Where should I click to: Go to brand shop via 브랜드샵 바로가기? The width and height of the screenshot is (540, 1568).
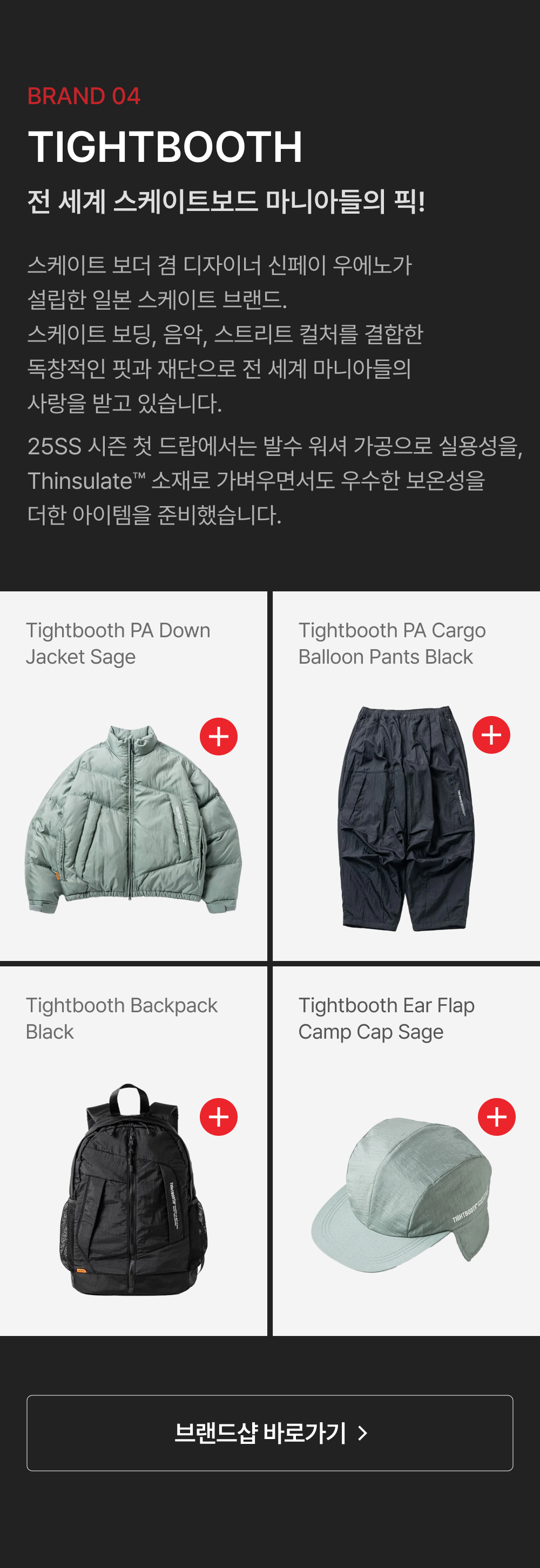(270, 1433)
